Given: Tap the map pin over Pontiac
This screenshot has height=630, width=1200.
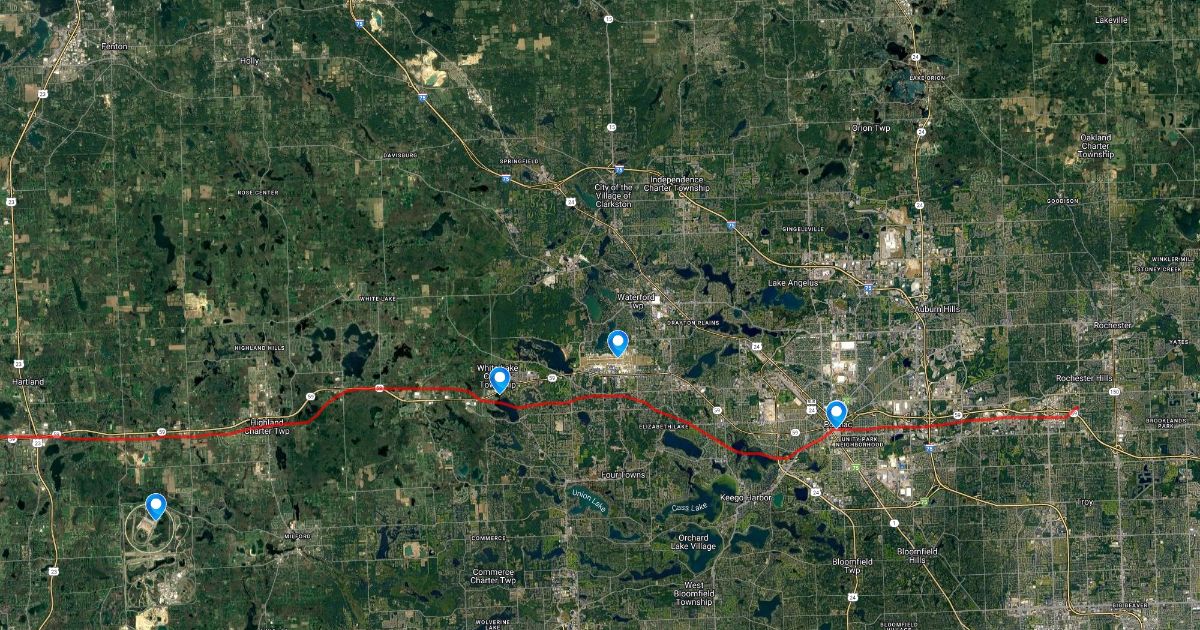Looking at the screenshot, I should [837, 412].
